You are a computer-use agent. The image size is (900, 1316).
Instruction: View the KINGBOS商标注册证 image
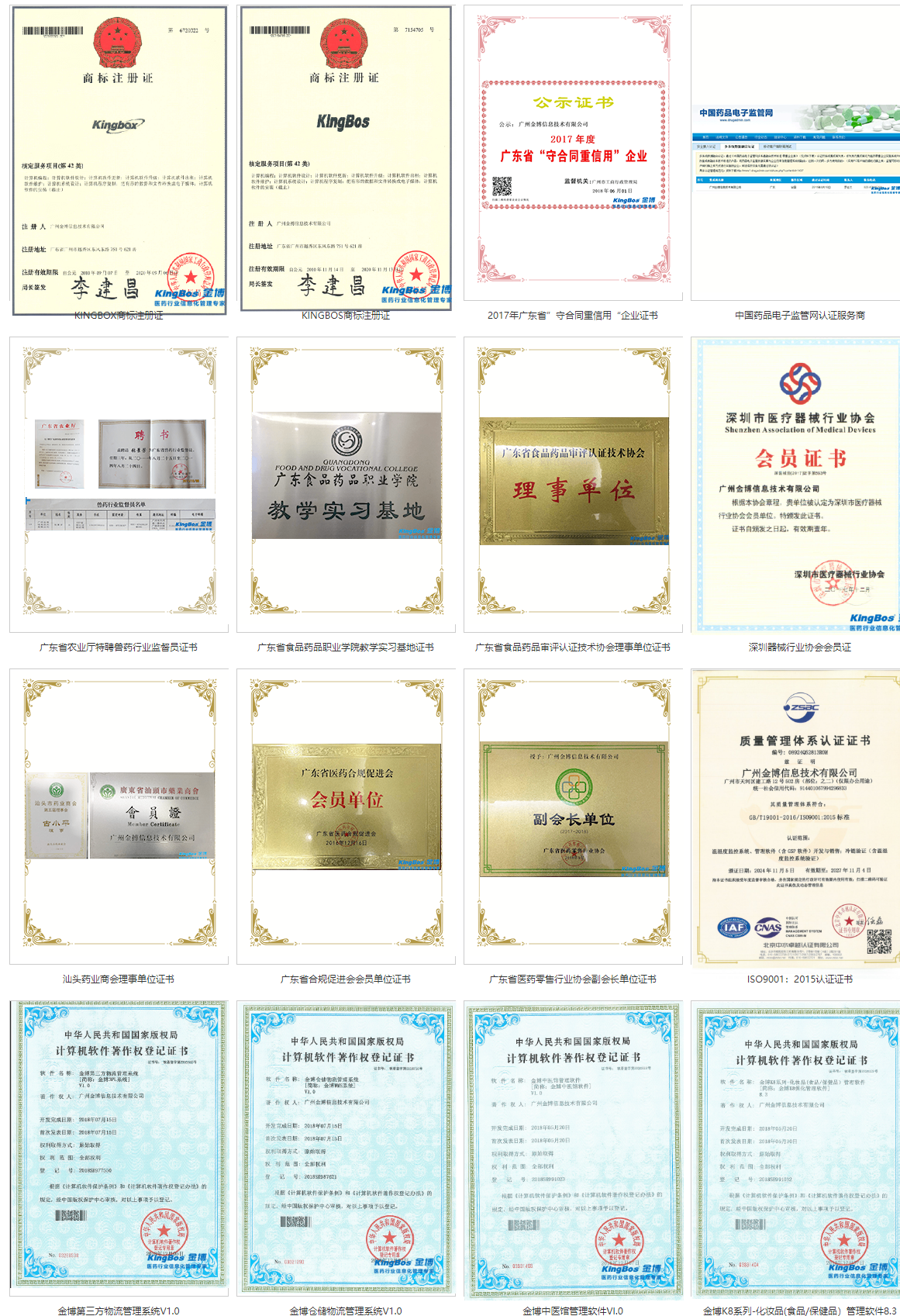346,159
